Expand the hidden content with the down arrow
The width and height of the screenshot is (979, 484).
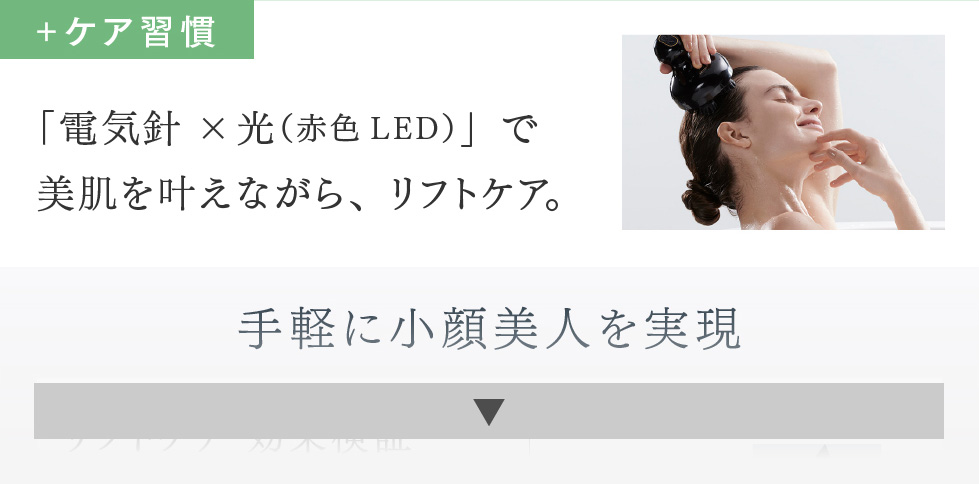click(489, 411)
